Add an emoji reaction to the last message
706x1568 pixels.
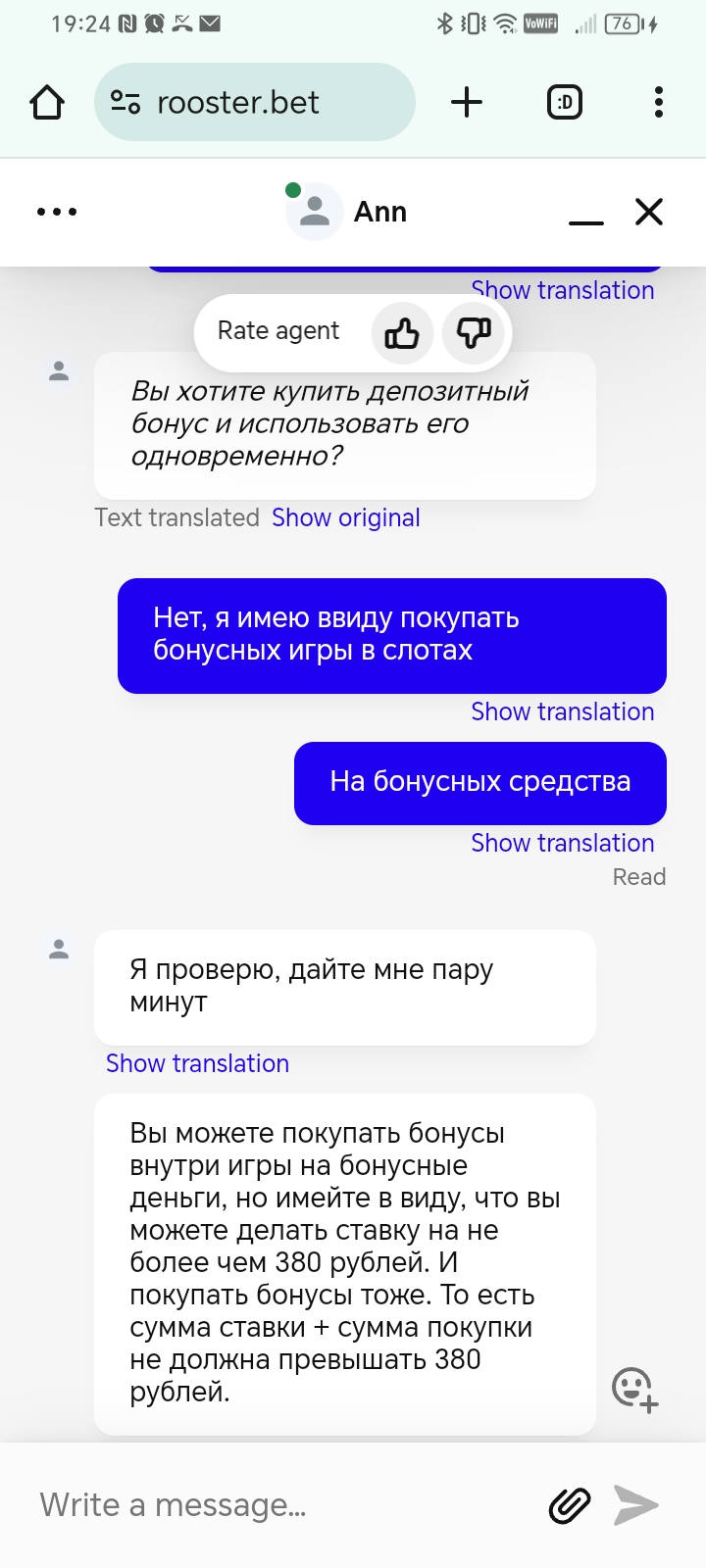pyautogui.click(x=634, y=1389)
